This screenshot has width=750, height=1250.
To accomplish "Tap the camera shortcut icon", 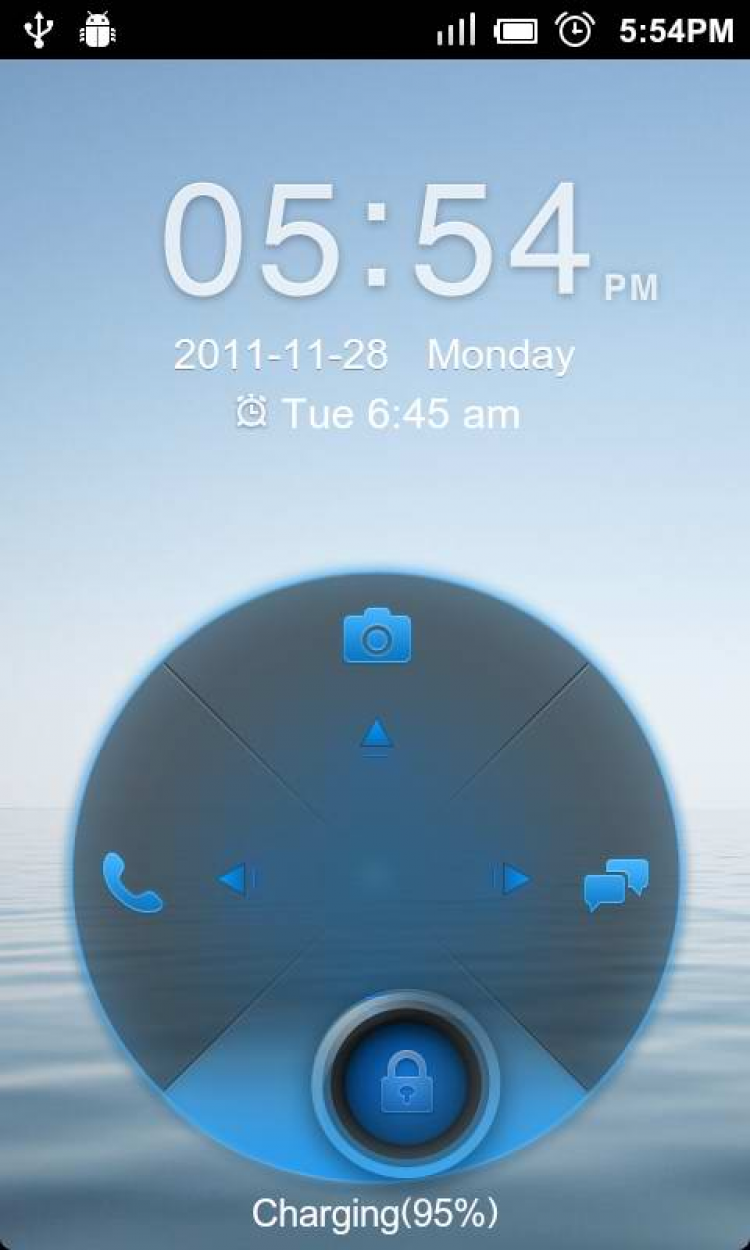I will click(376, 635).
